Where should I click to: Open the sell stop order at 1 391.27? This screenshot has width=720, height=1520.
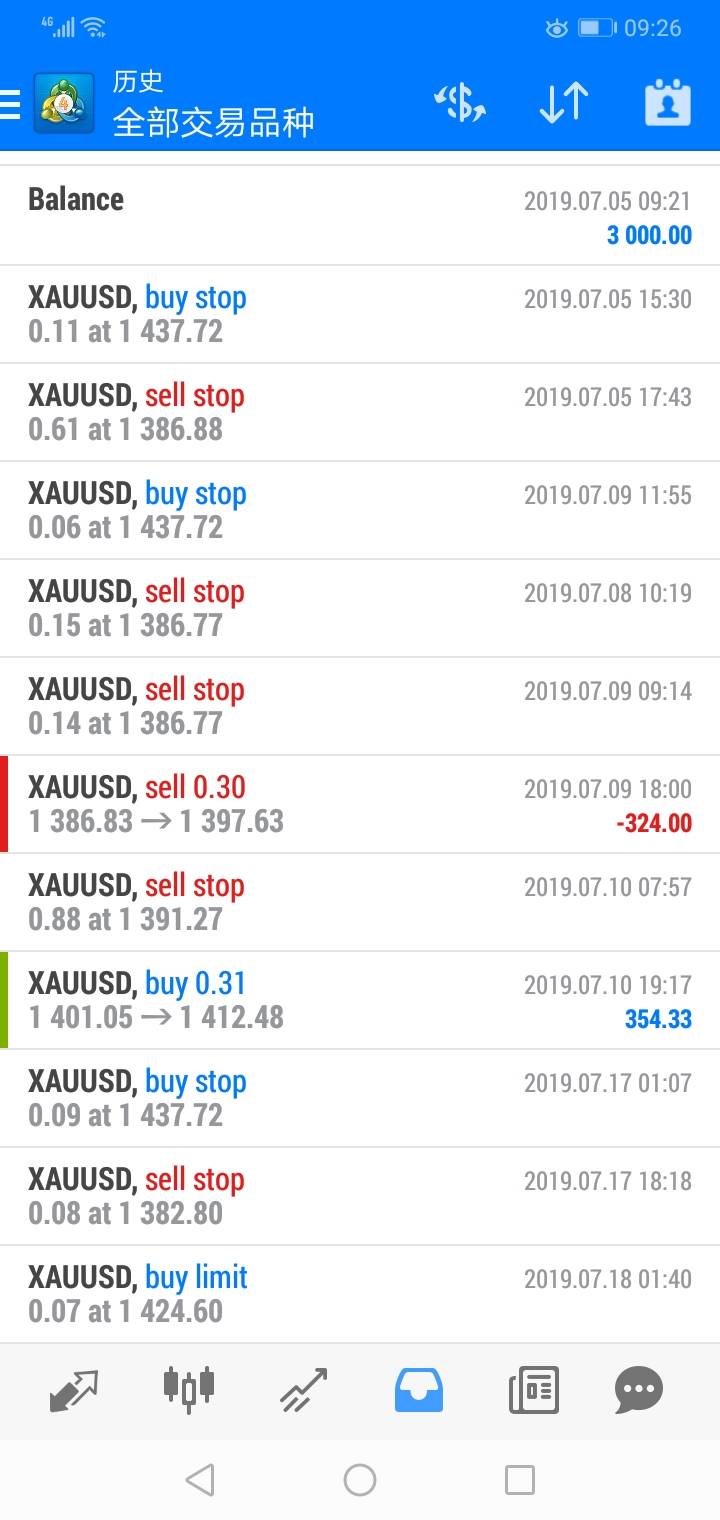(360, 902)
